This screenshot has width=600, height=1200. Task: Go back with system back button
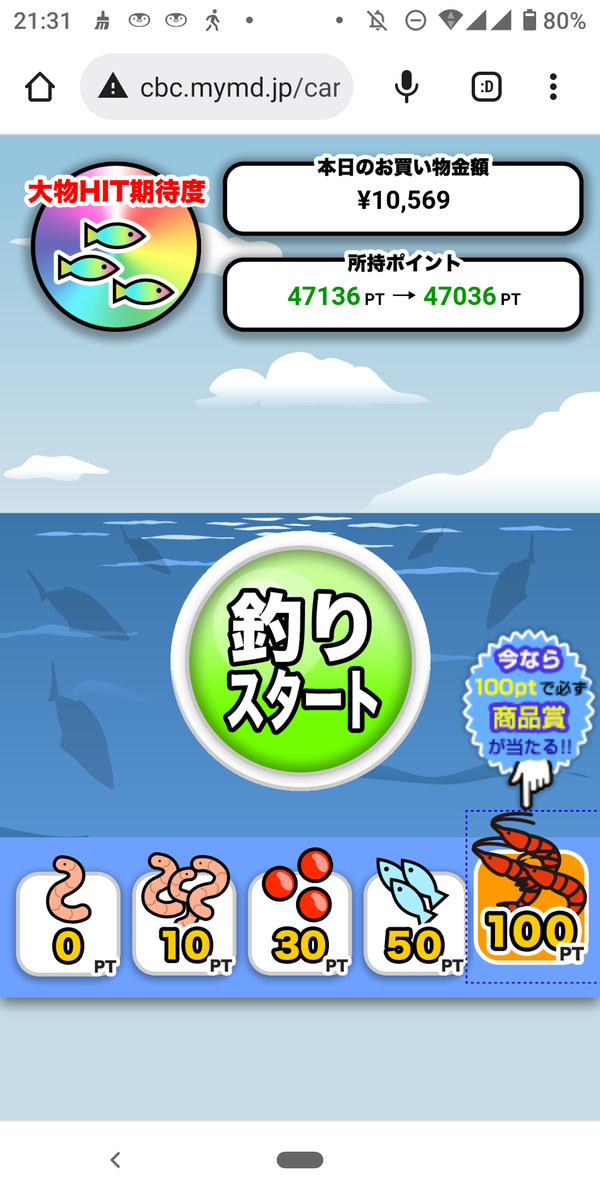pos(115,1160)
